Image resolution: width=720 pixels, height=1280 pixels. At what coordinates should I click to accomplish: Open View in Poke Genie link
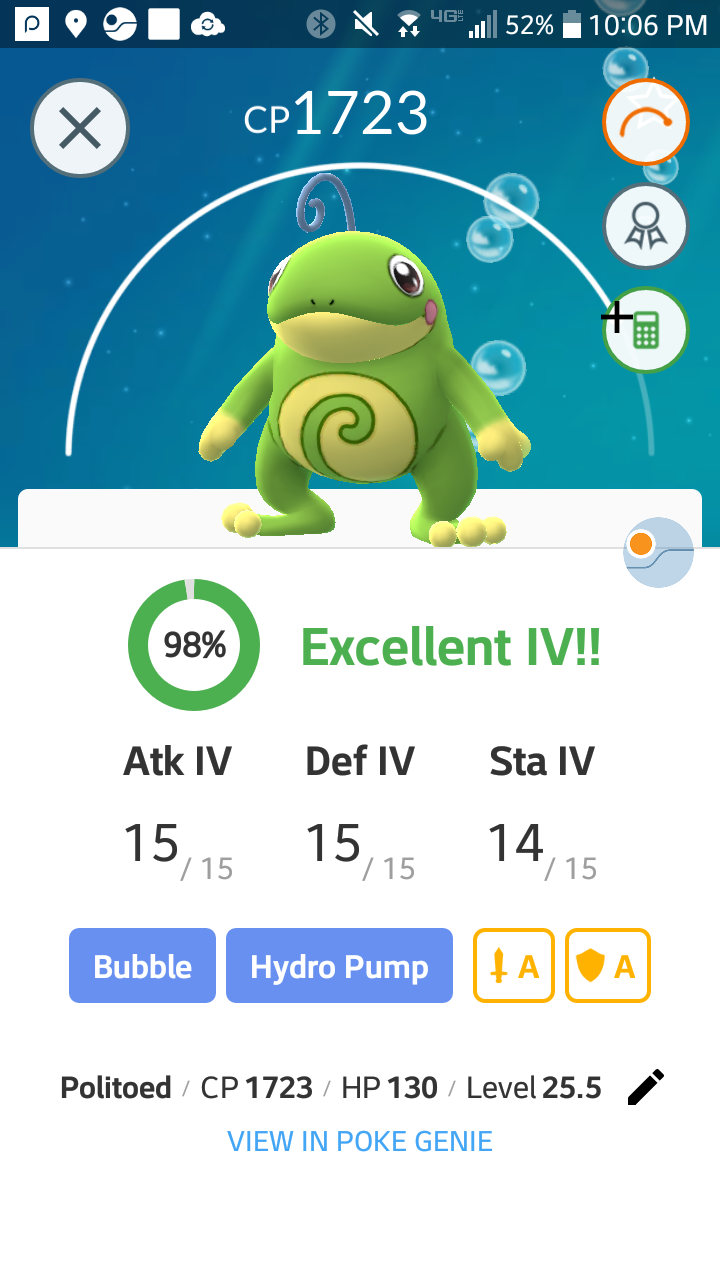click(x=360, y=1141)
